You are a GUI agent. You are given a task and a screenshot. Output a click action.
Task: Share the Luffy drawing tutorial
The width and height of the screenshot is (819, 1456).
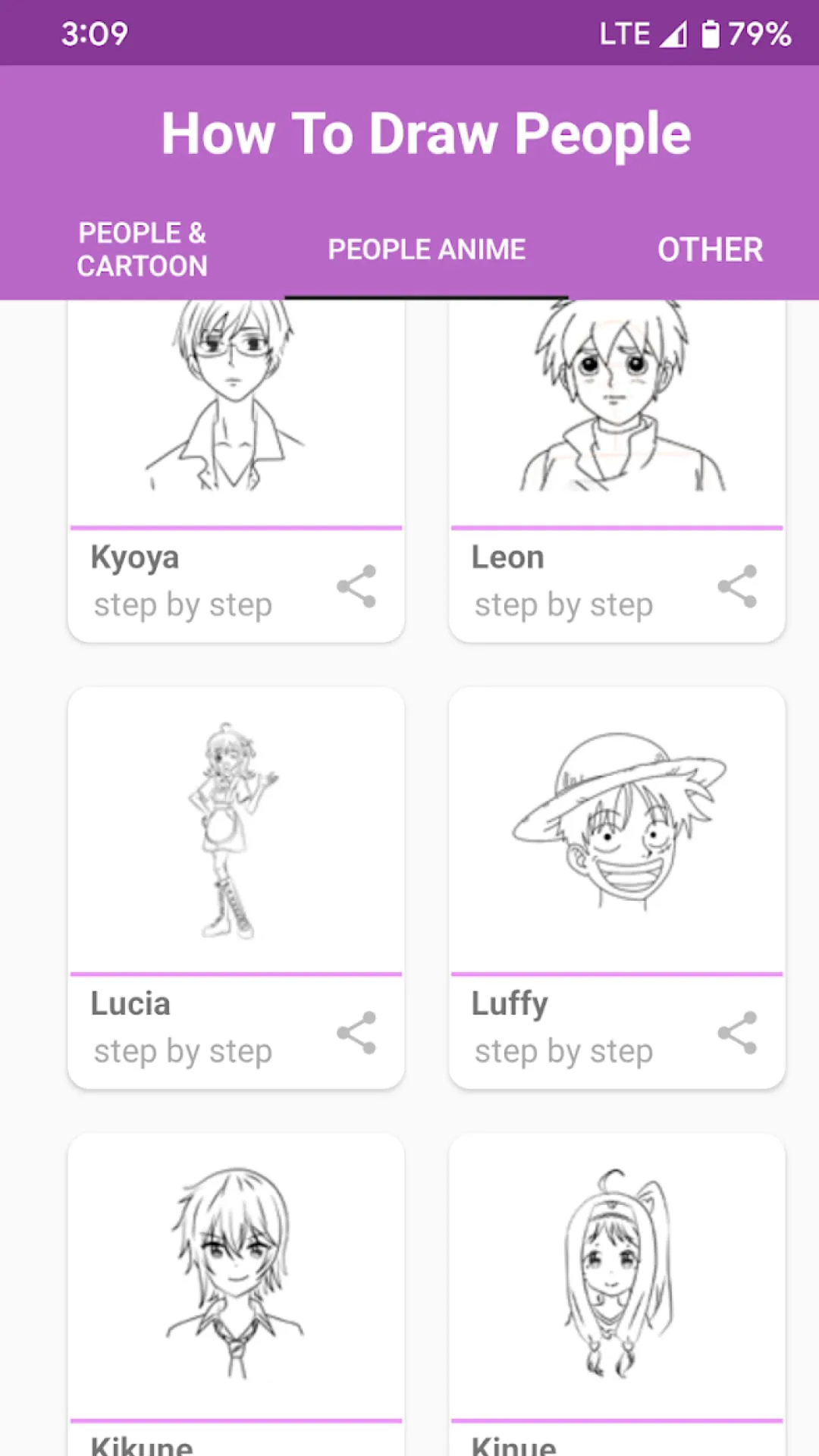coord(736,1031)
